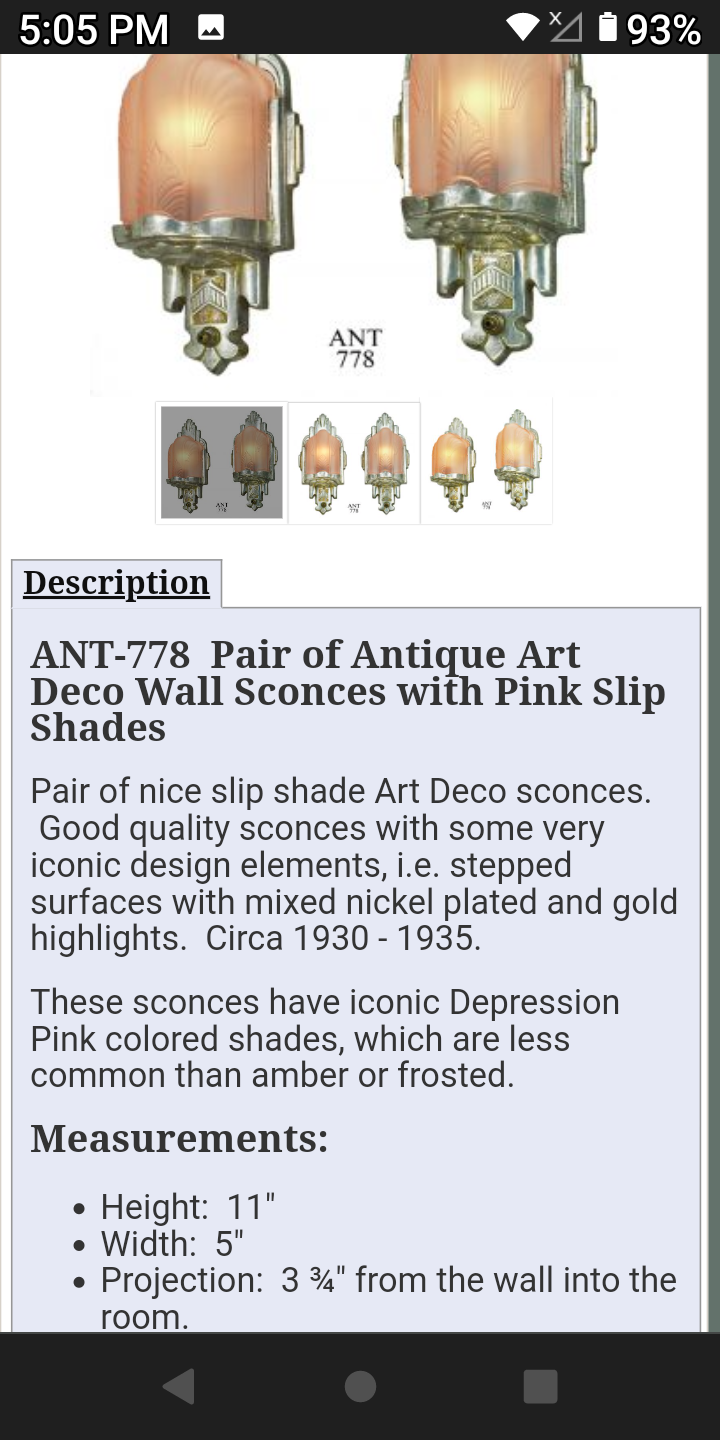Select the first sconce thumbnail with gray background

click(x=221, y=462)
